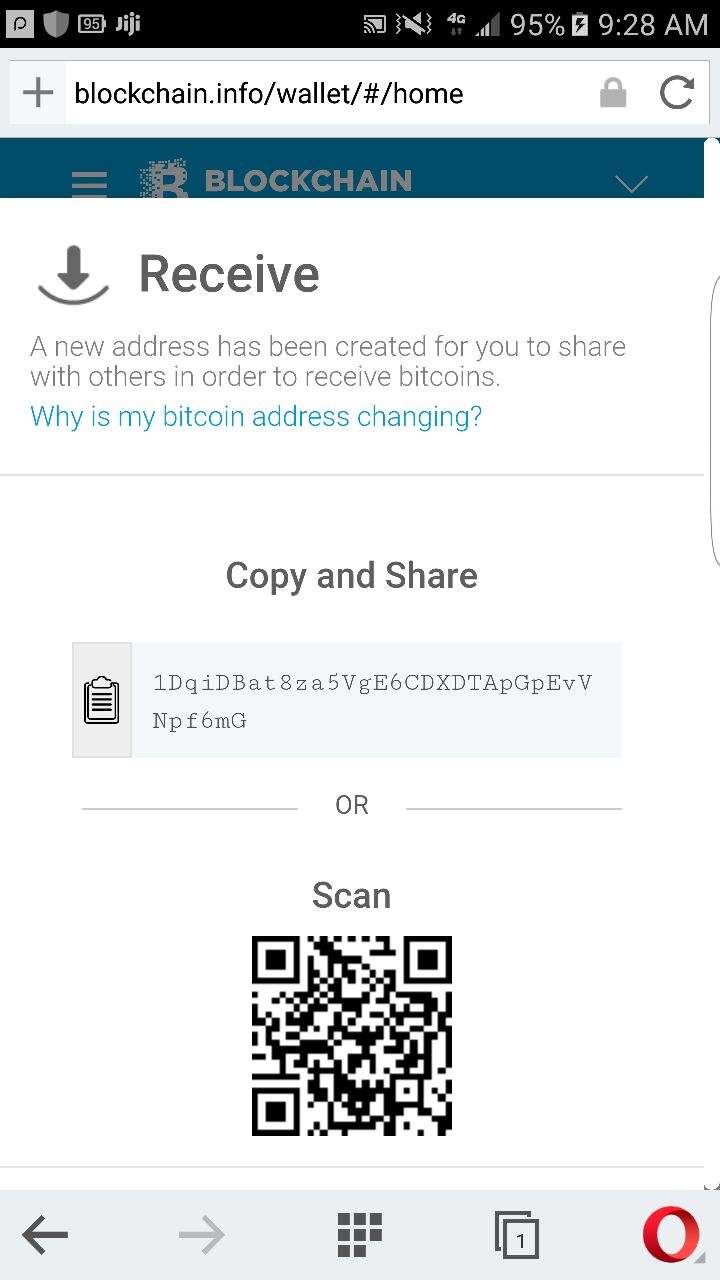Viewport: 720px width, 1280px height.
Task: Copy the bitcoin address with the clipboard icon
Action: point(102,700)
